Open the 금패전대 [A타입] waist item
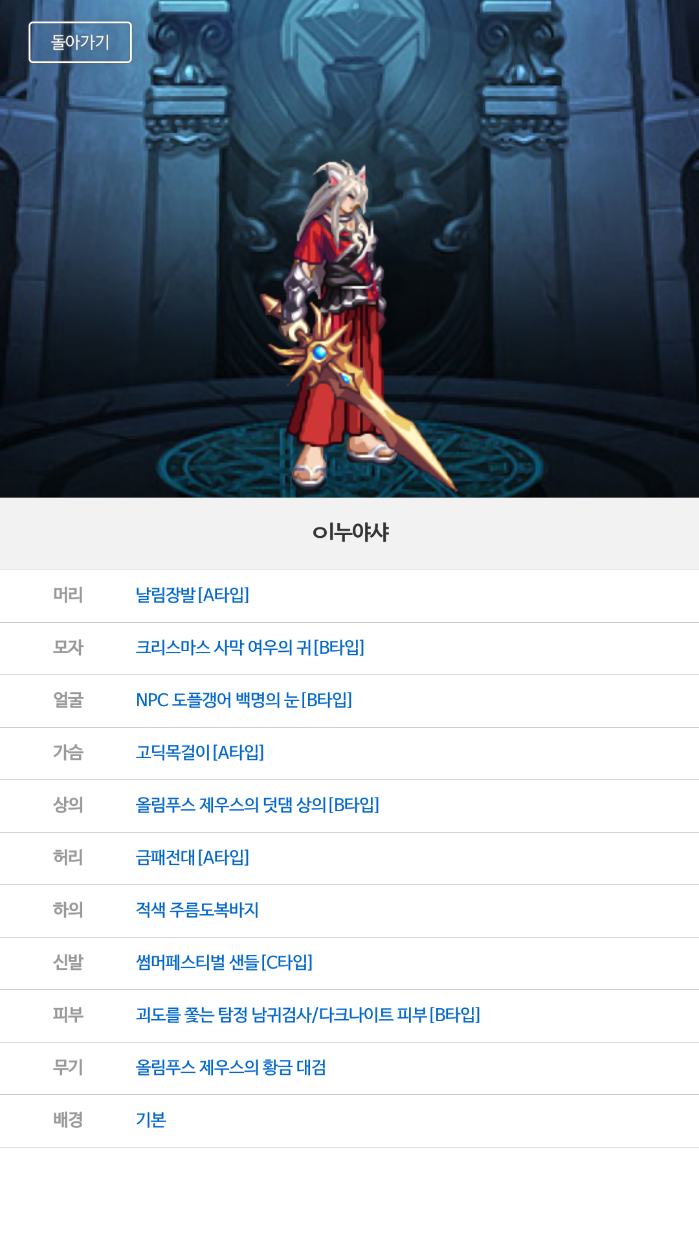The height and width of the screenshot is (1244, 699). [x=192, y=857]
